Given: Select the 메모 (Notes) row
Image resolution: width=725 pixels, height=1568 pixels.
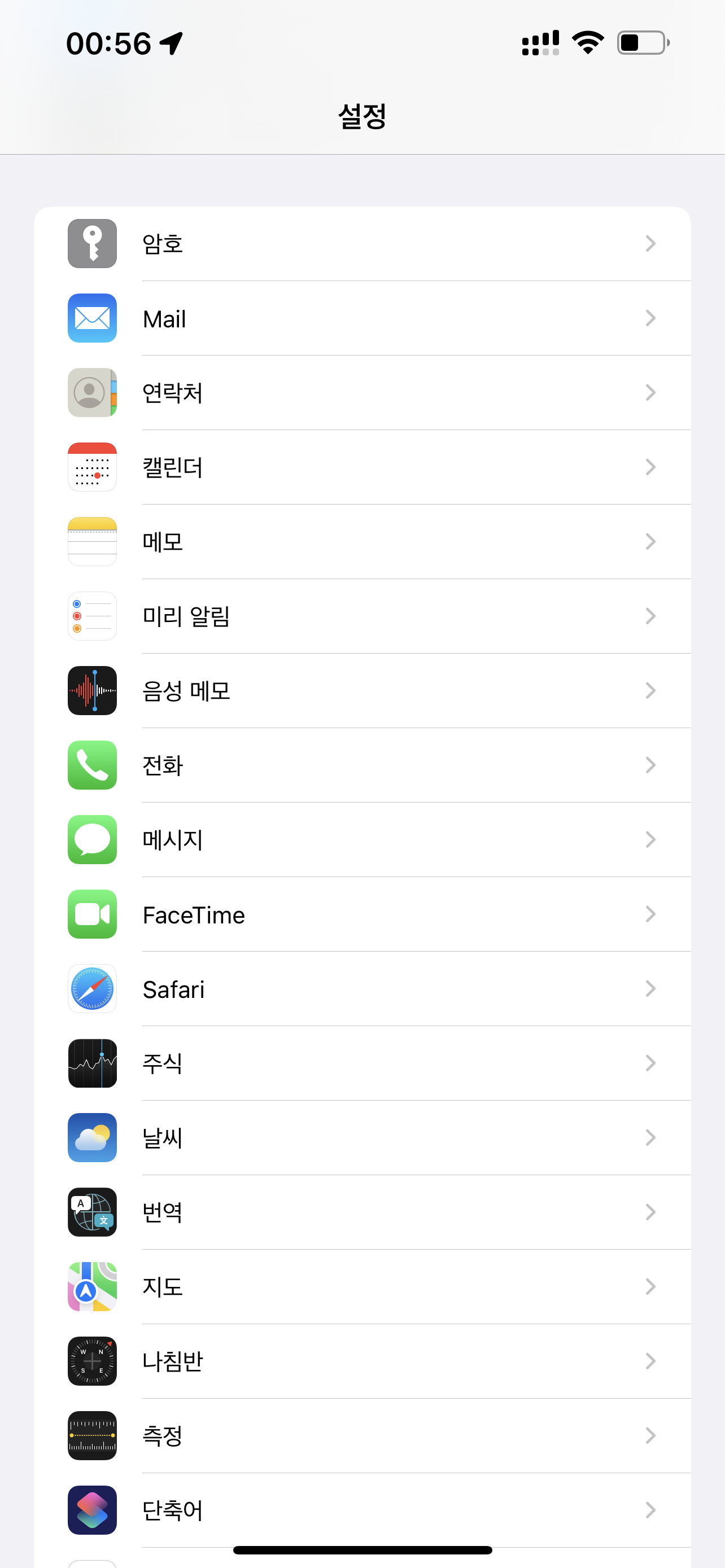Looking at the screenshot, I should pyautogui.click(x=362, y=541).
